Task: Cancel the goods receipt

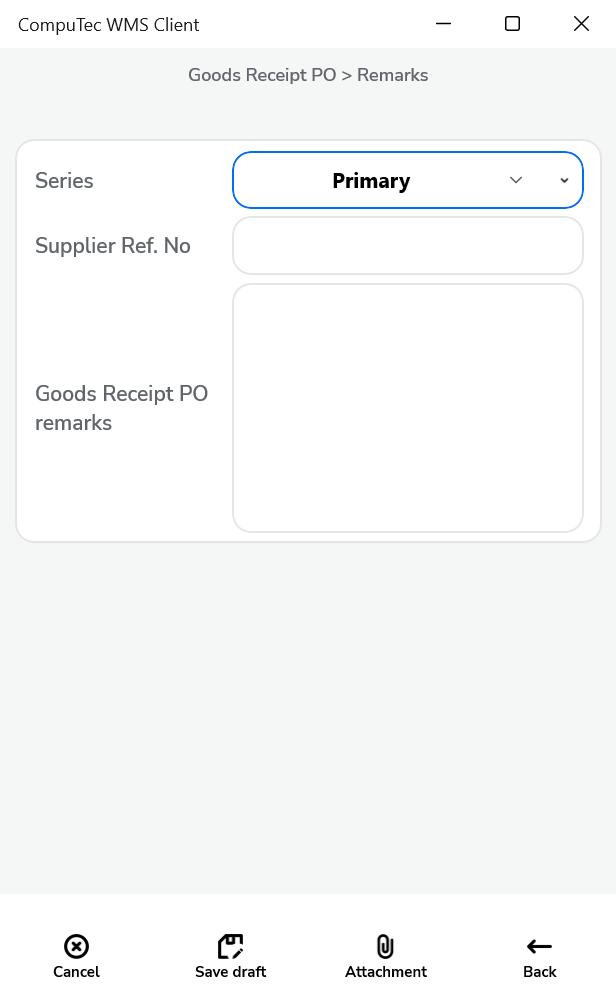Action: [x=76, y=956]
